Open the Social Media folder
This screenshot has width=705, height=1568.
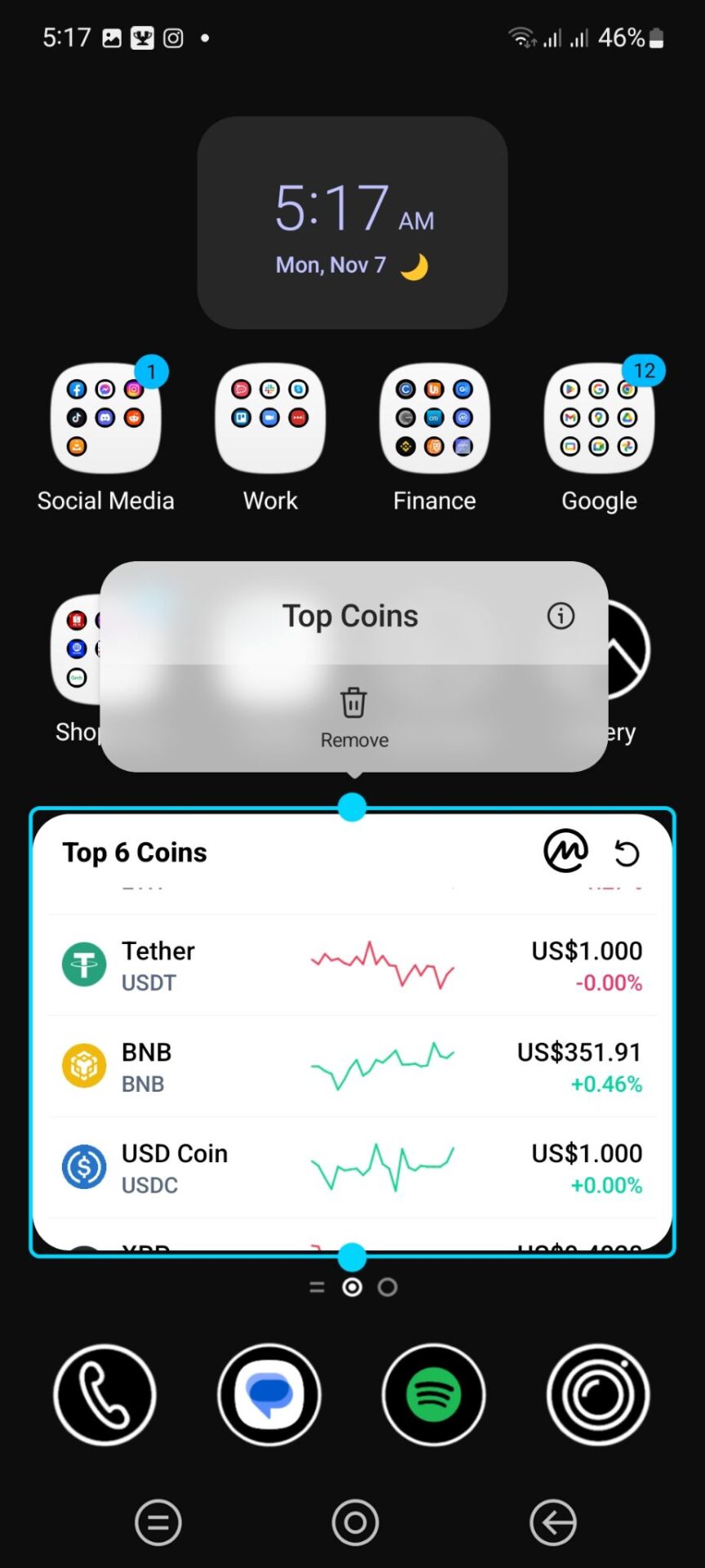pos(106,418)
